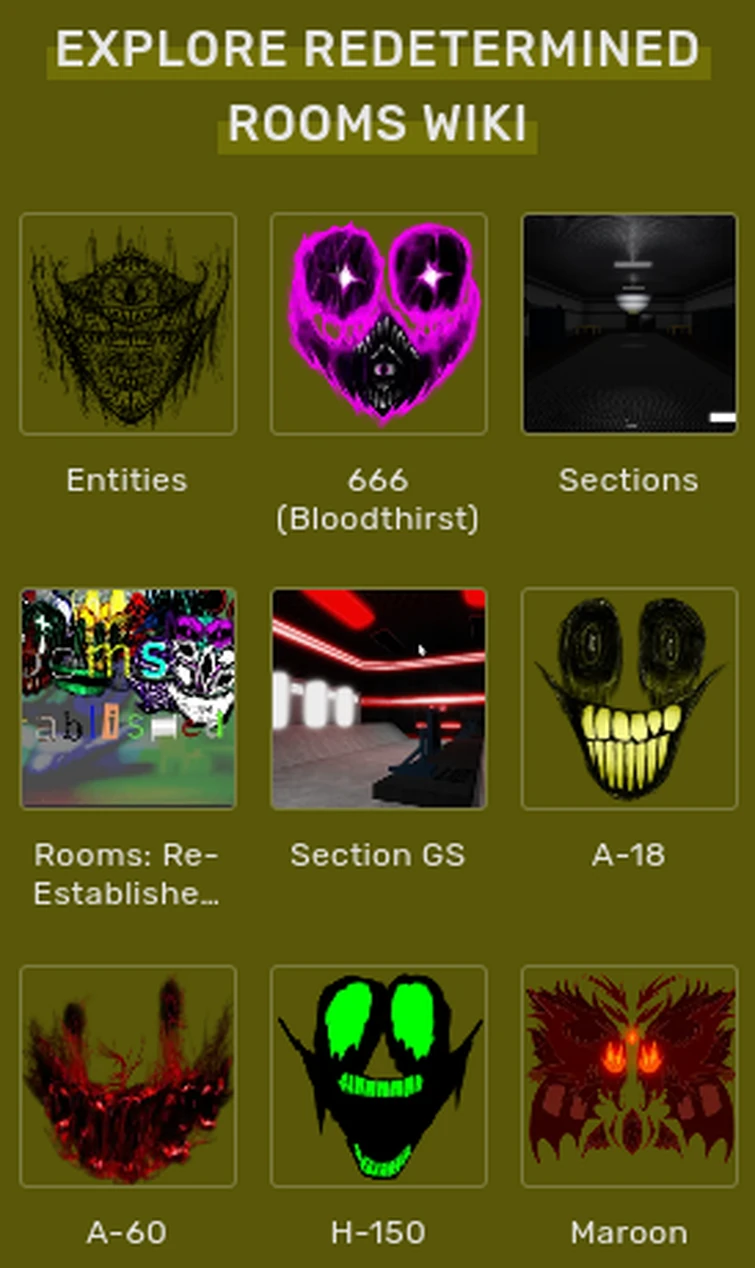
Task: Open the A-18 entity page
Action: point(629,699)
